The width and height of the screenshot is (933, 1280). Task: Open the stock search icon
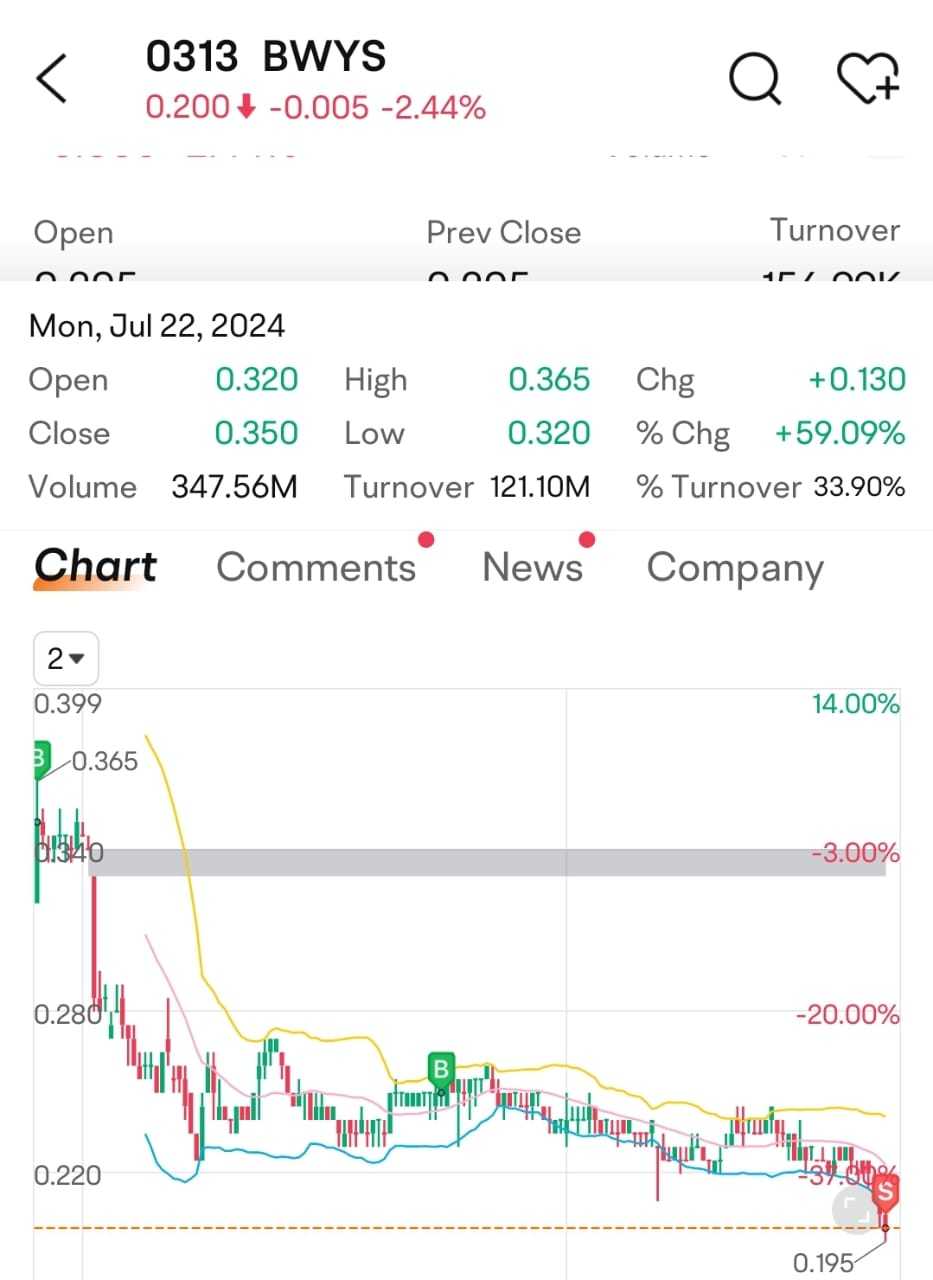click(754, 78)
